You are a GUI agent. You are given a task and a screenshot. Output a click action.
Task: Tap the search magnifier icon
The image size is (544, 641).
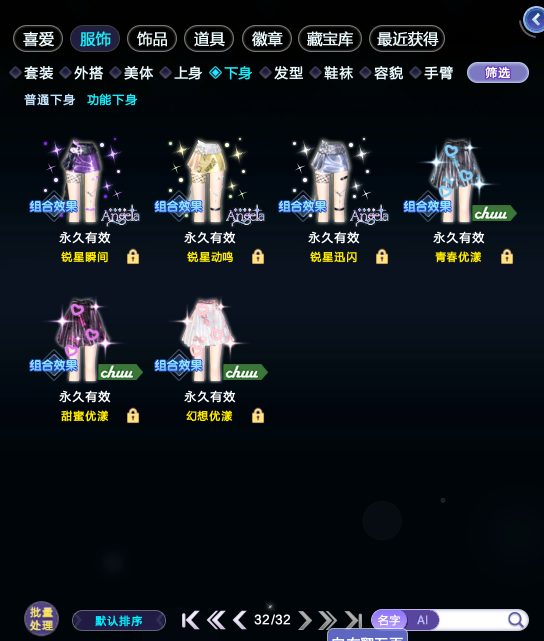pos(516,620)
